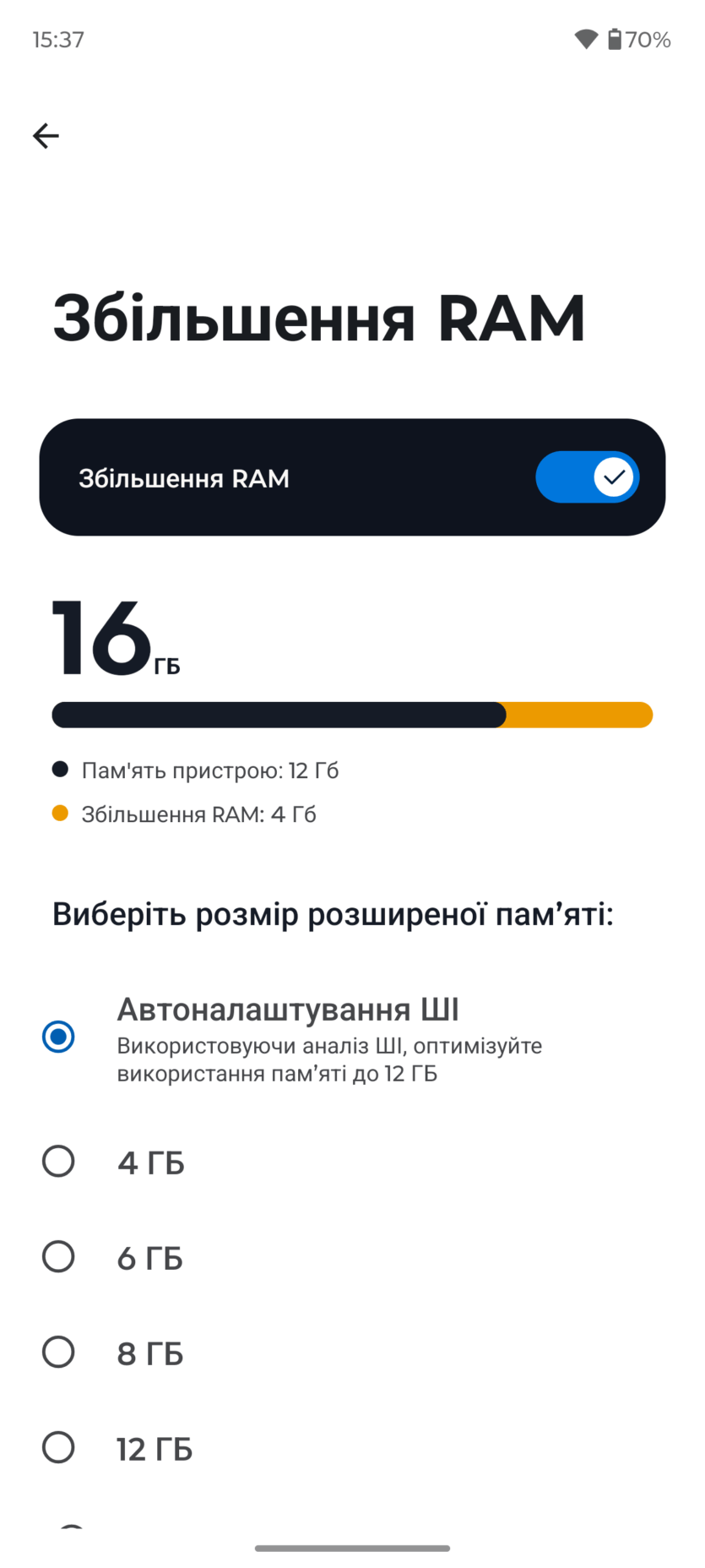
Task: Turn off the Збільшення RAM switch
Action: tap(587, 477)
